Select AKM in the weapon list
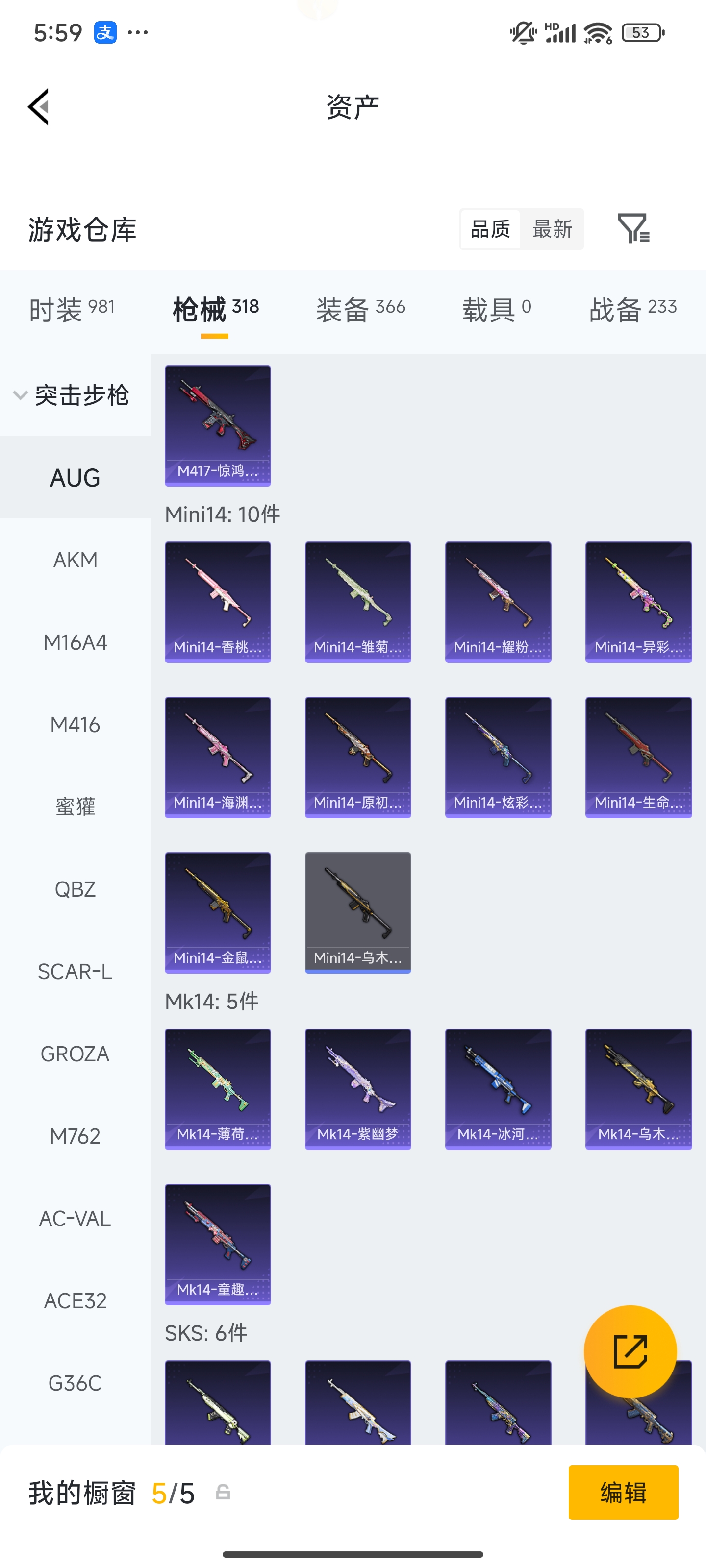 [x=75, y=560]
